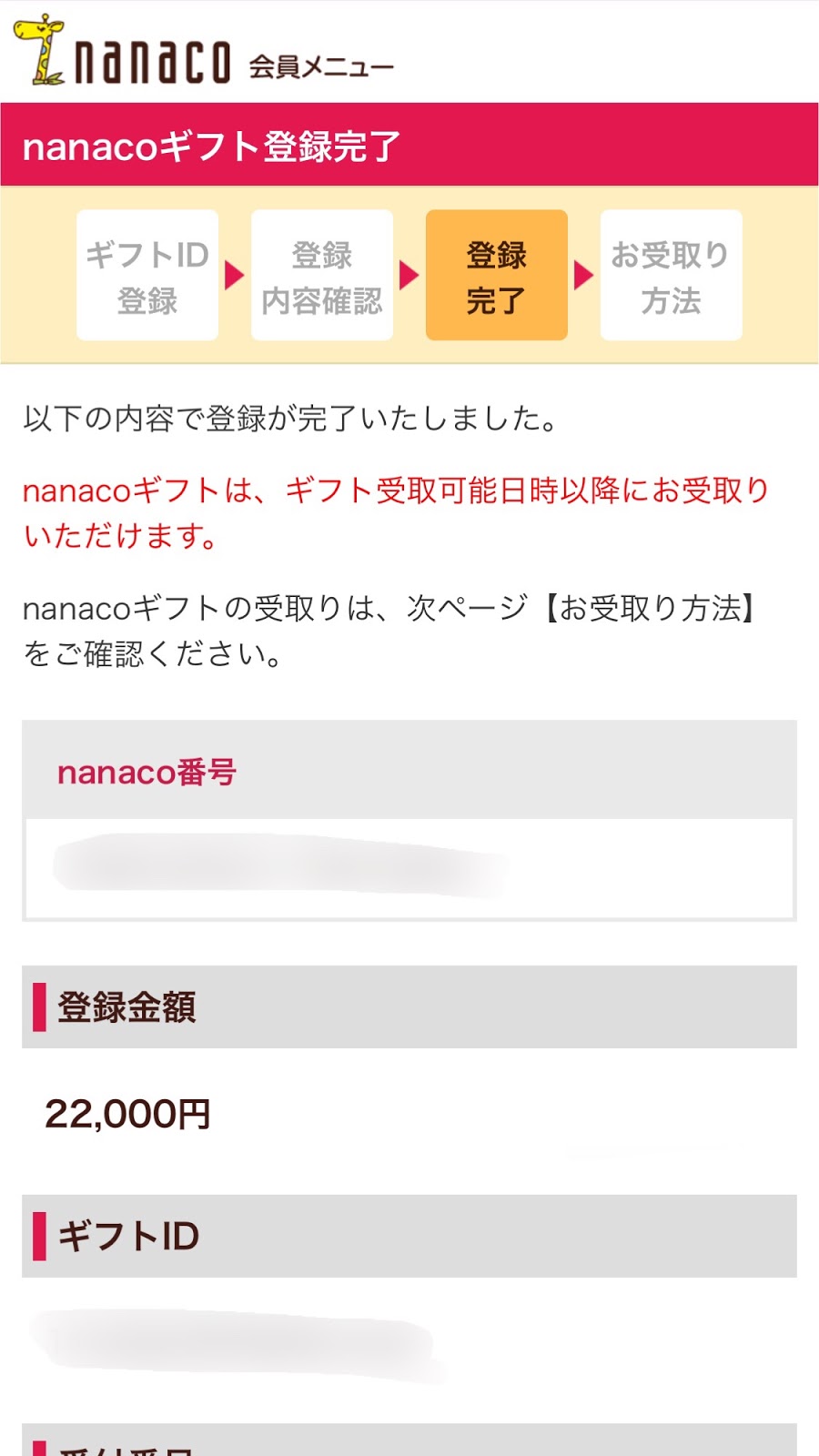Select the red bar icon beside 登録金額
The width and height of the screenshot is (819, 1456).
40,1006
